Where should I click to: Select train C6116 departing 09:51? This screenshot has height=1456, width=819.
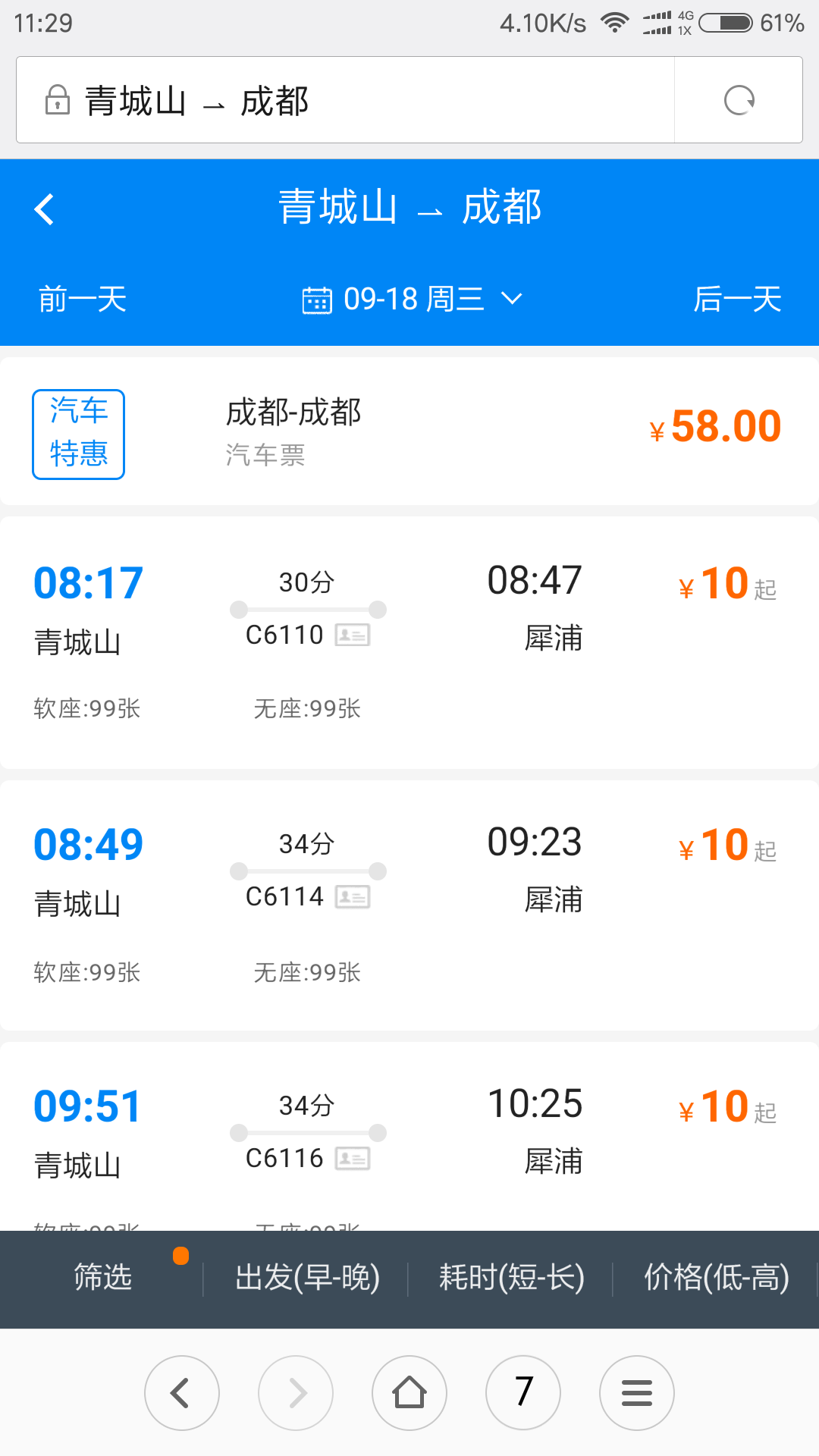coord(409,1136)
